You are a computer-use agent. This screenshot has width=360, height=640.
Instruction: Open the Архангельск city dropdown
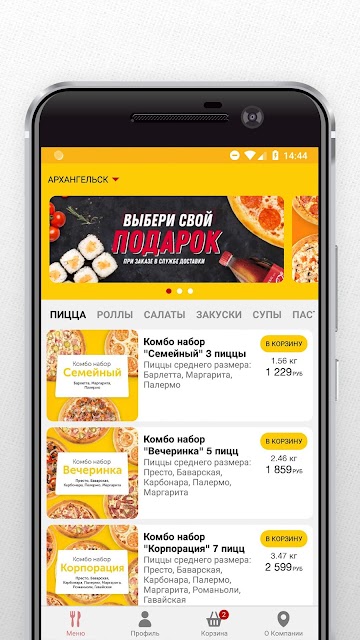pos(83,180)
